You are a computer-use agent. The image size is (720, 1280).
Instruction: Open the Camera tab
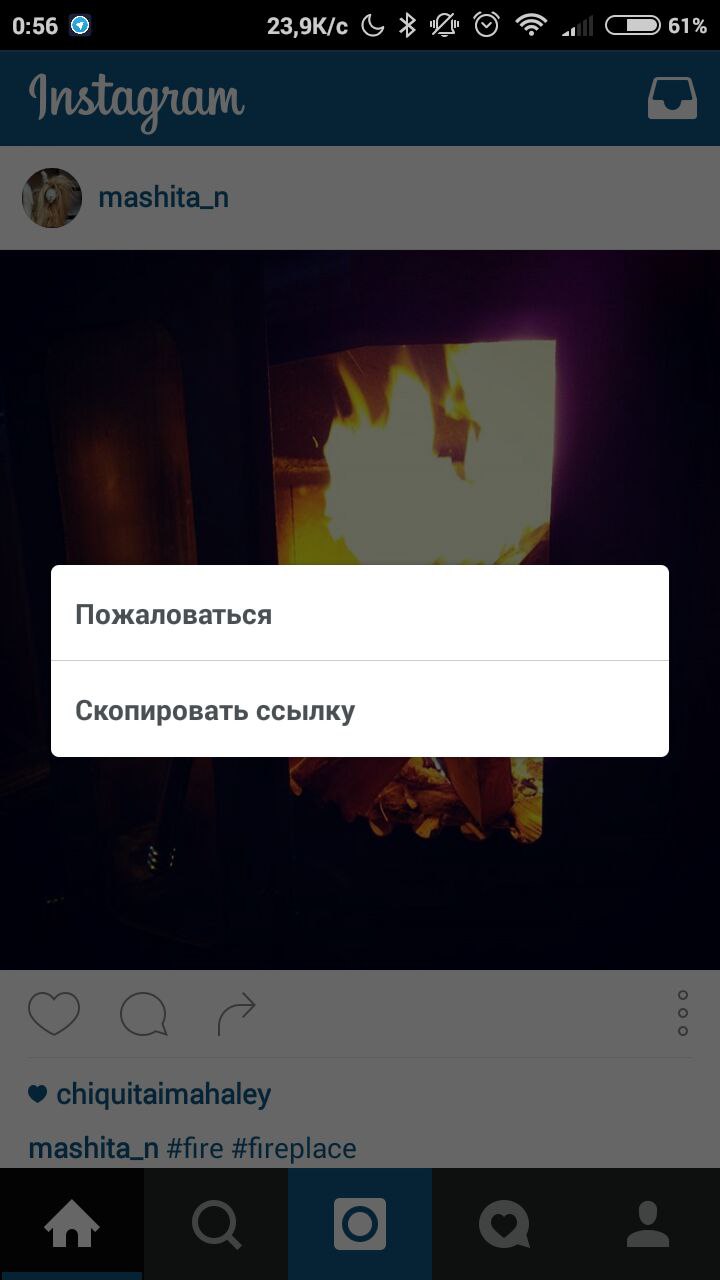360,1224
